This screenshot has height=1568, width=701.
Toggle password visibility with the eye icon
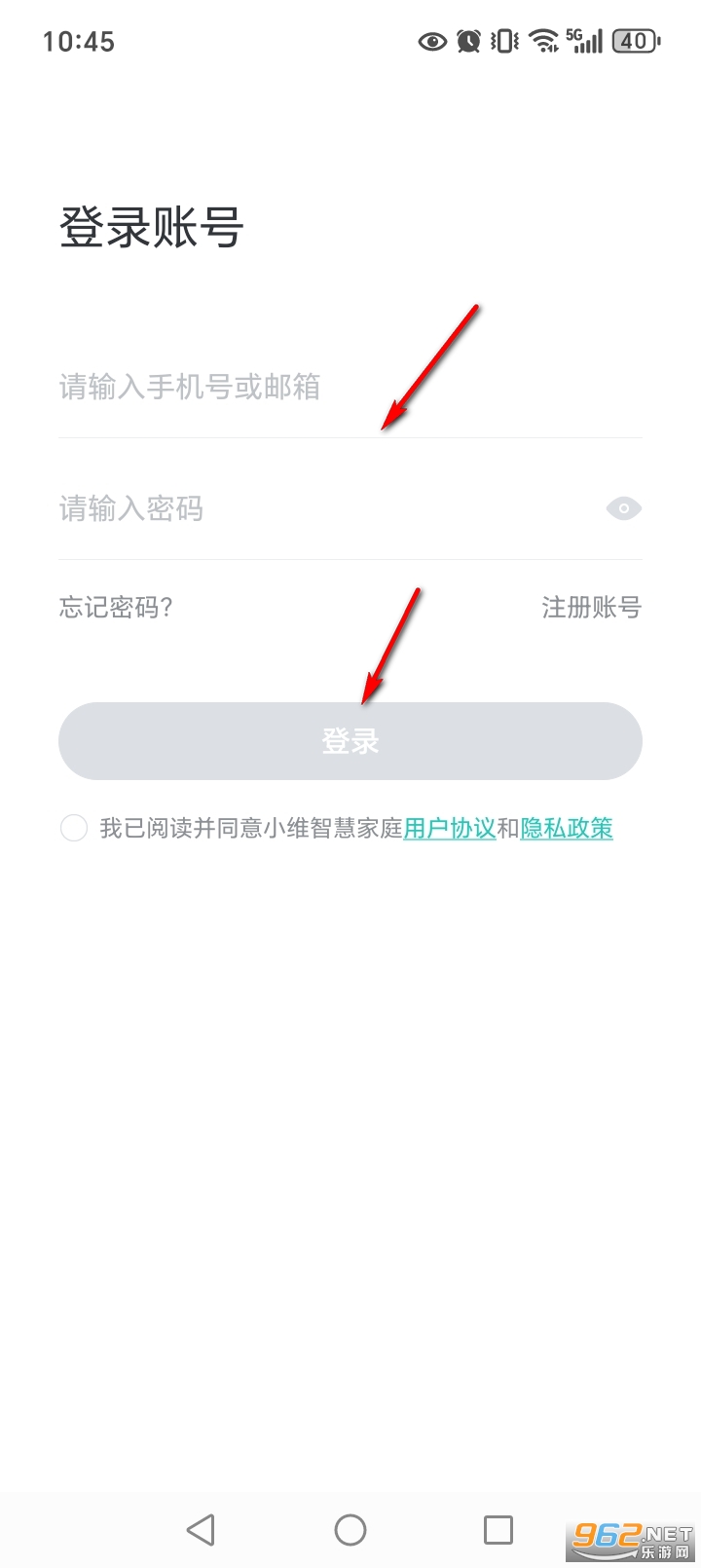point(622,508)
